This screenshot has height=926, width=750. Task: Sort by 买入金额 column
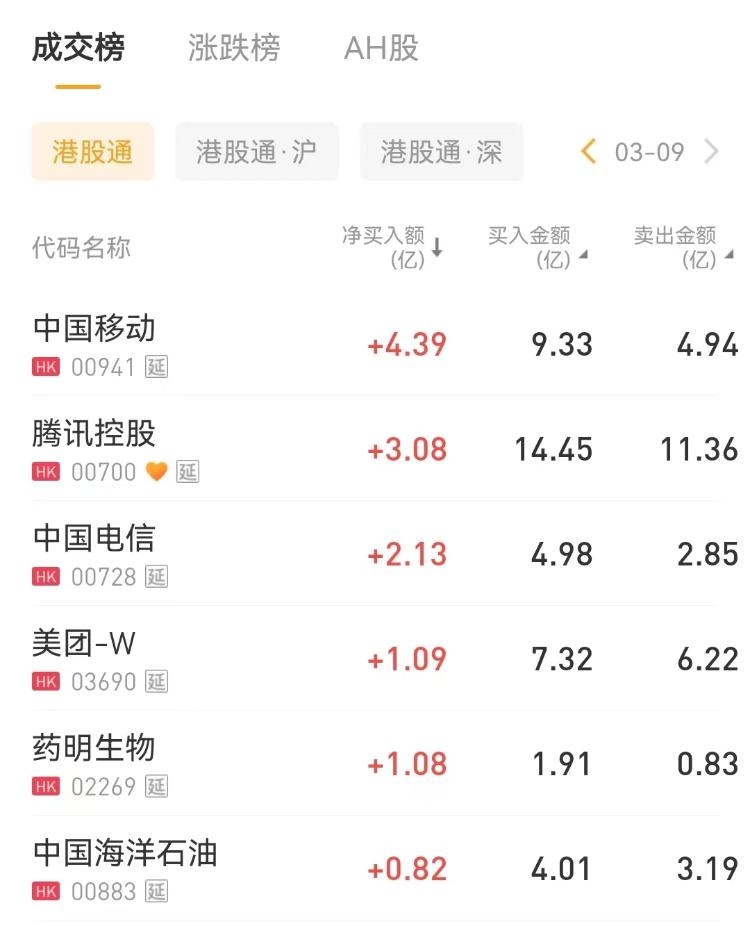pos(536,247)
